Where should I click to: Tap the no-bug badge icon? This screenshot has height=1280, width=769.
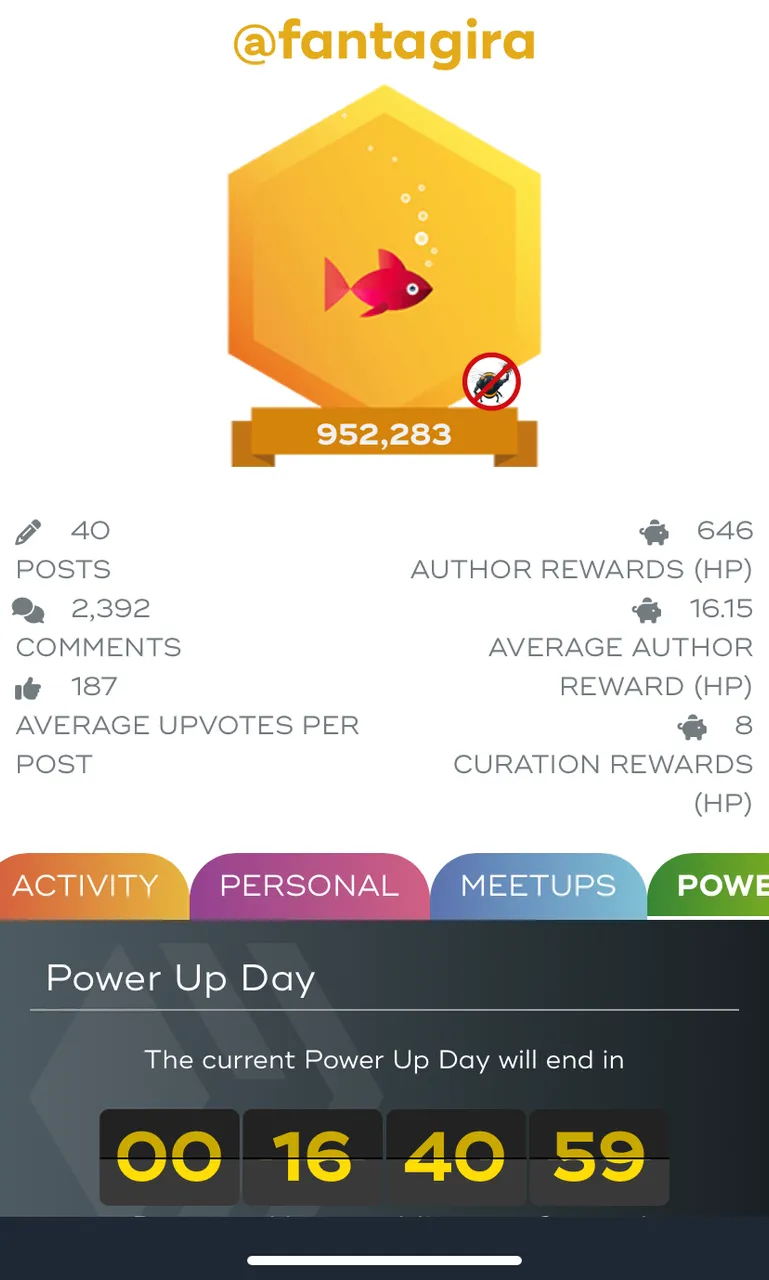pos(491,382)
